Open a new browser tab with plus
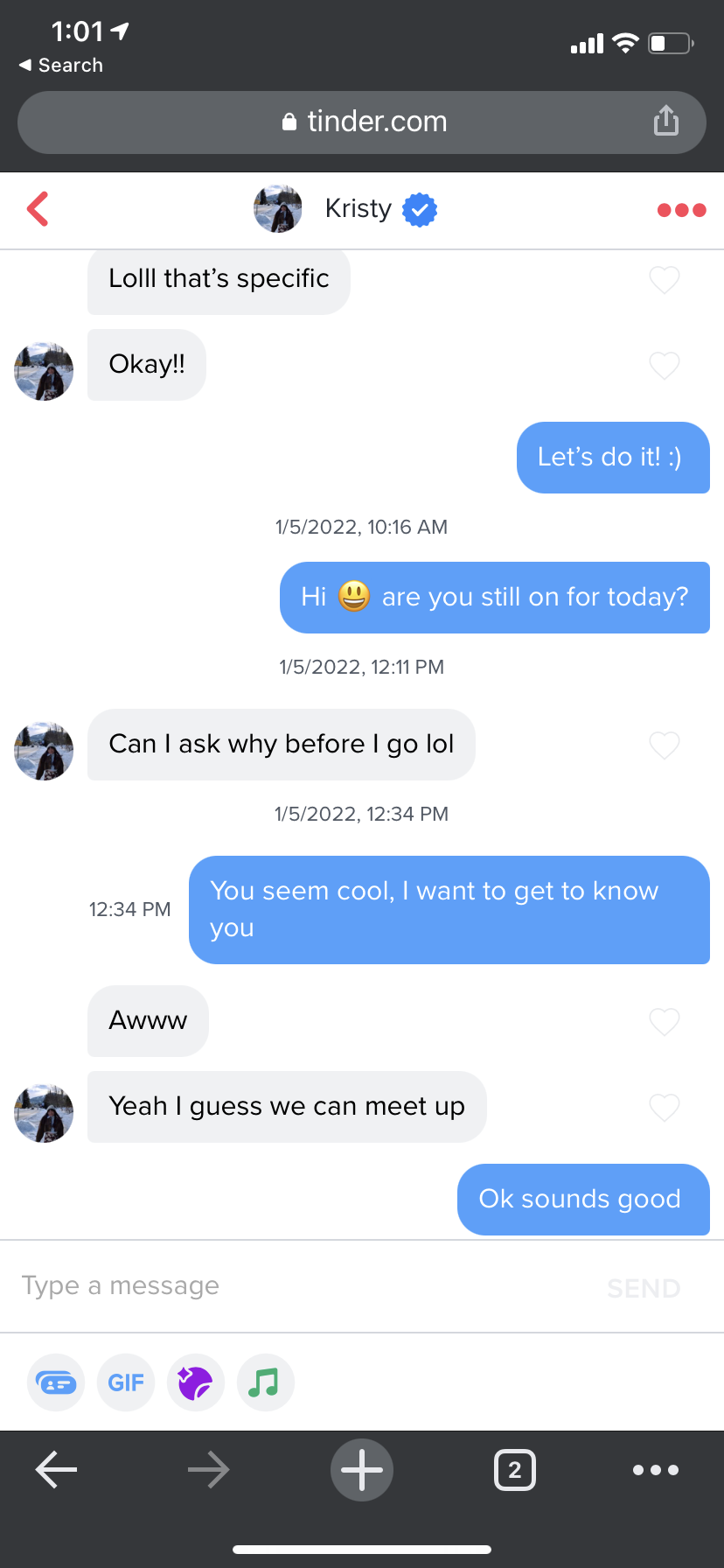Screen dimensions: 724x1568 pyautogui.click(x=362, y=1470)
